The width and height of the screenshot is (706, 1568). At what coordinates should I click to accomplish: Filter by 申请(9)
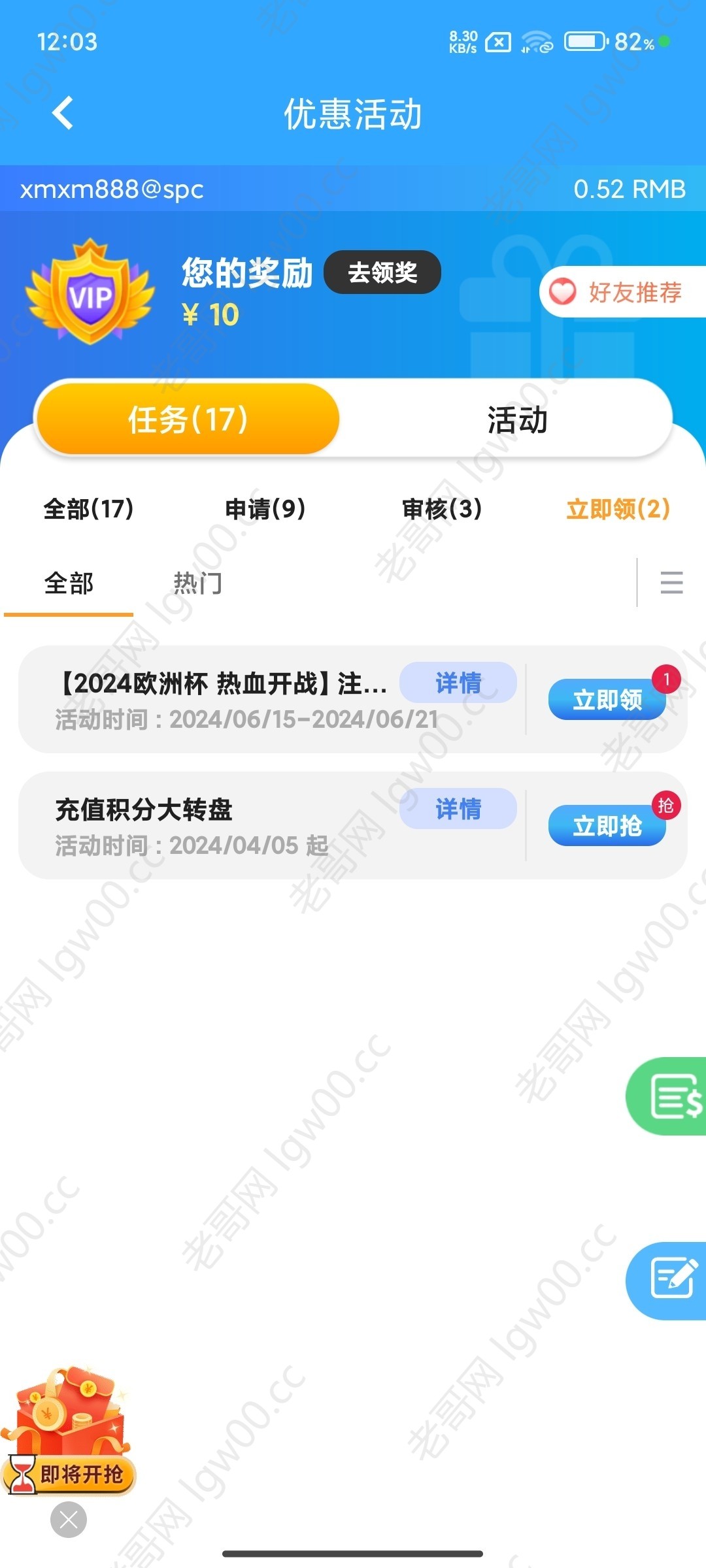click(x=265, y=509)
